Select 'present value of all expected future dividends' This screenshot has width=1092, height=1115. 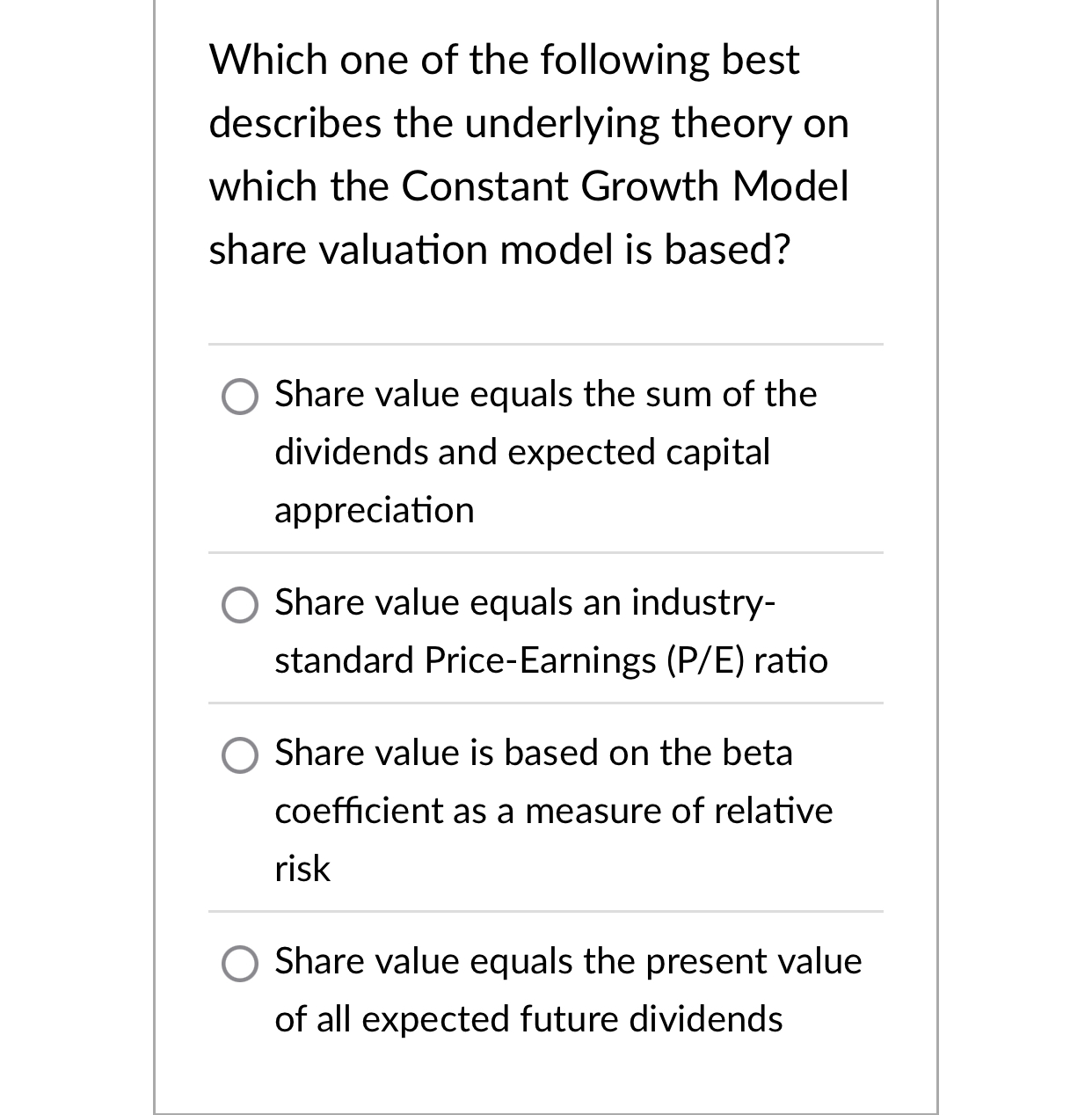click(x=239, y=963)
